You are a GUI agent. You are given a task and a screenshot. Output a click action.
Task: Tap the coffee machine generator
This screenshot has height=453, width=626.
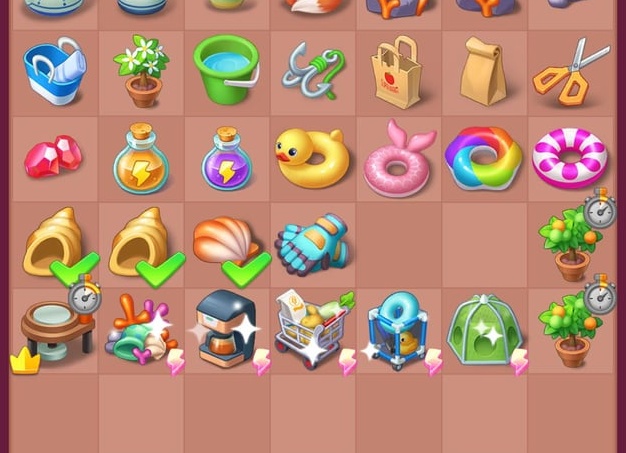coord(225,328)
